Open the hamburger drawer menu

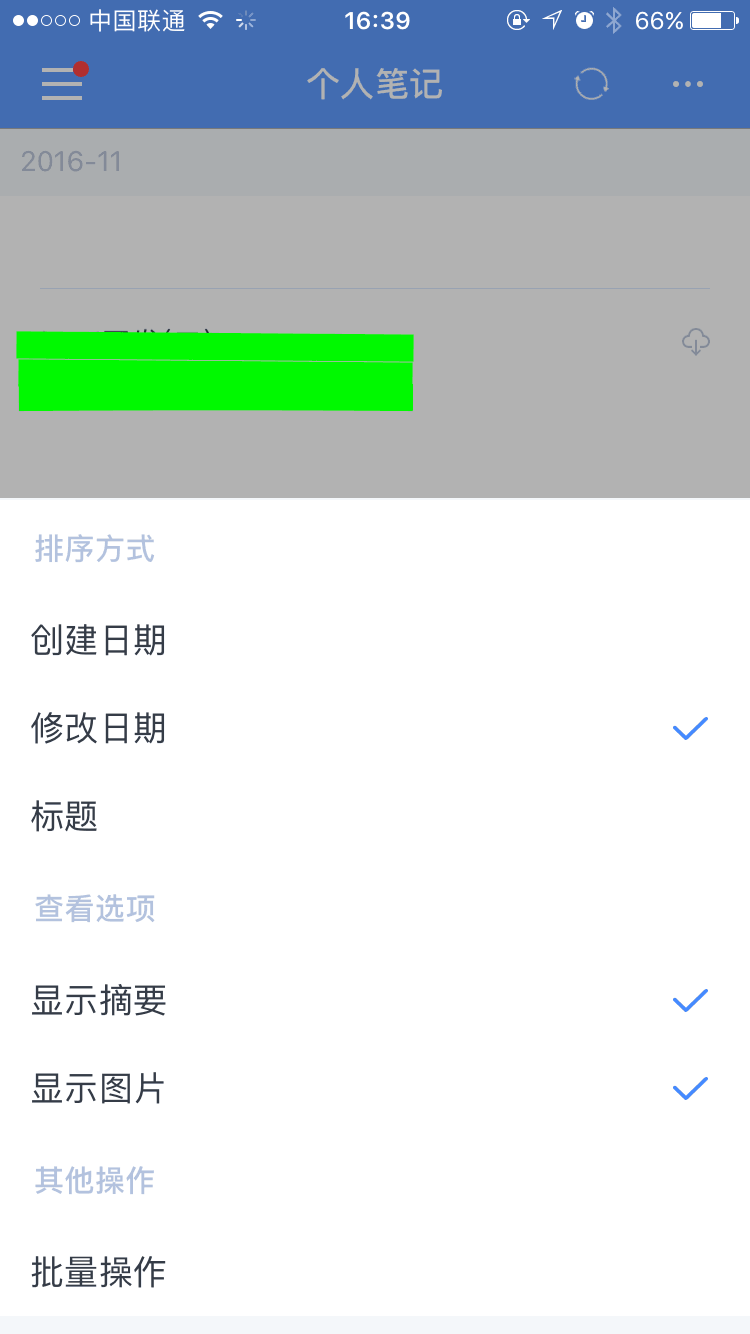63,83
